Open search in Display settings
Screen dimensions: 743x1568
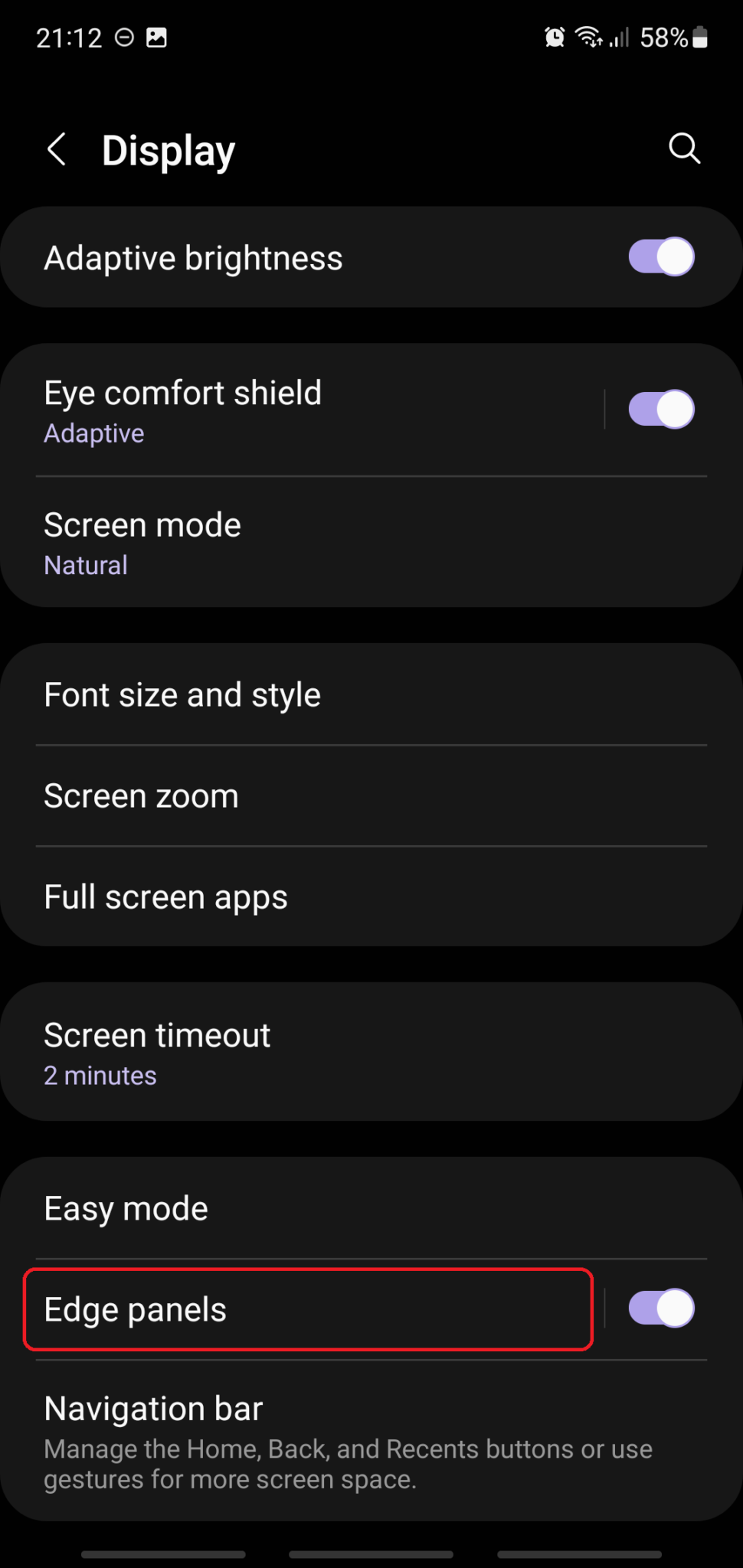tap(684, 149)
